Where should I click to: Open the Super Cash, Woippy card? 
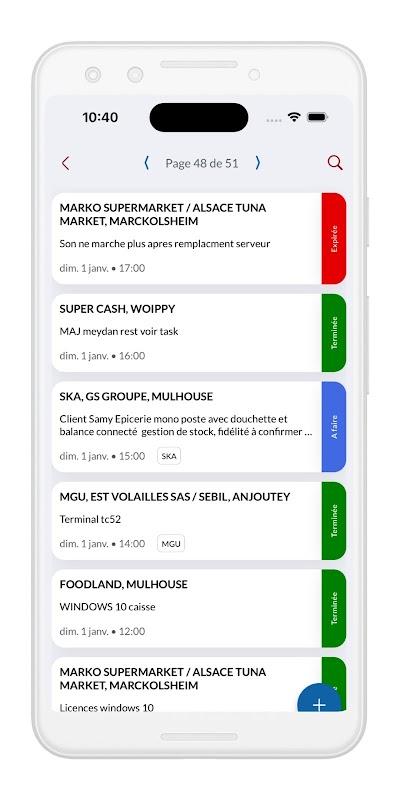coord(199,333)
